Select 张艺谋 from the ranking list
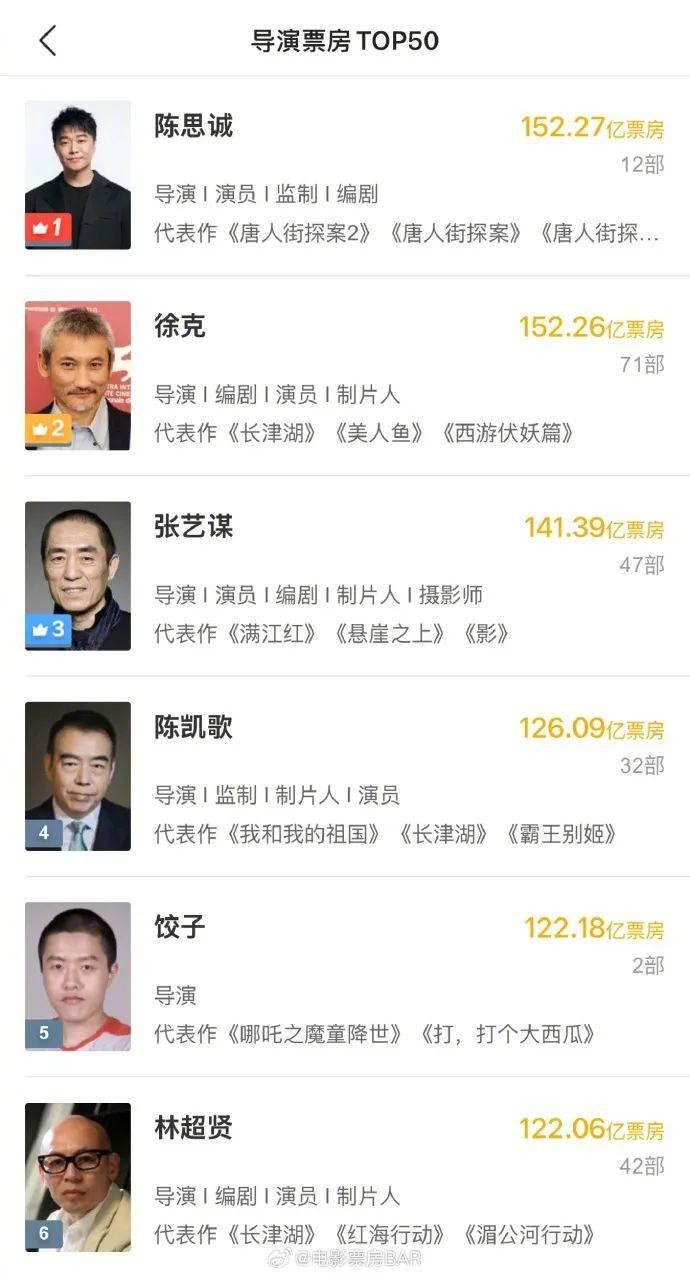 (x=345, y=576)
